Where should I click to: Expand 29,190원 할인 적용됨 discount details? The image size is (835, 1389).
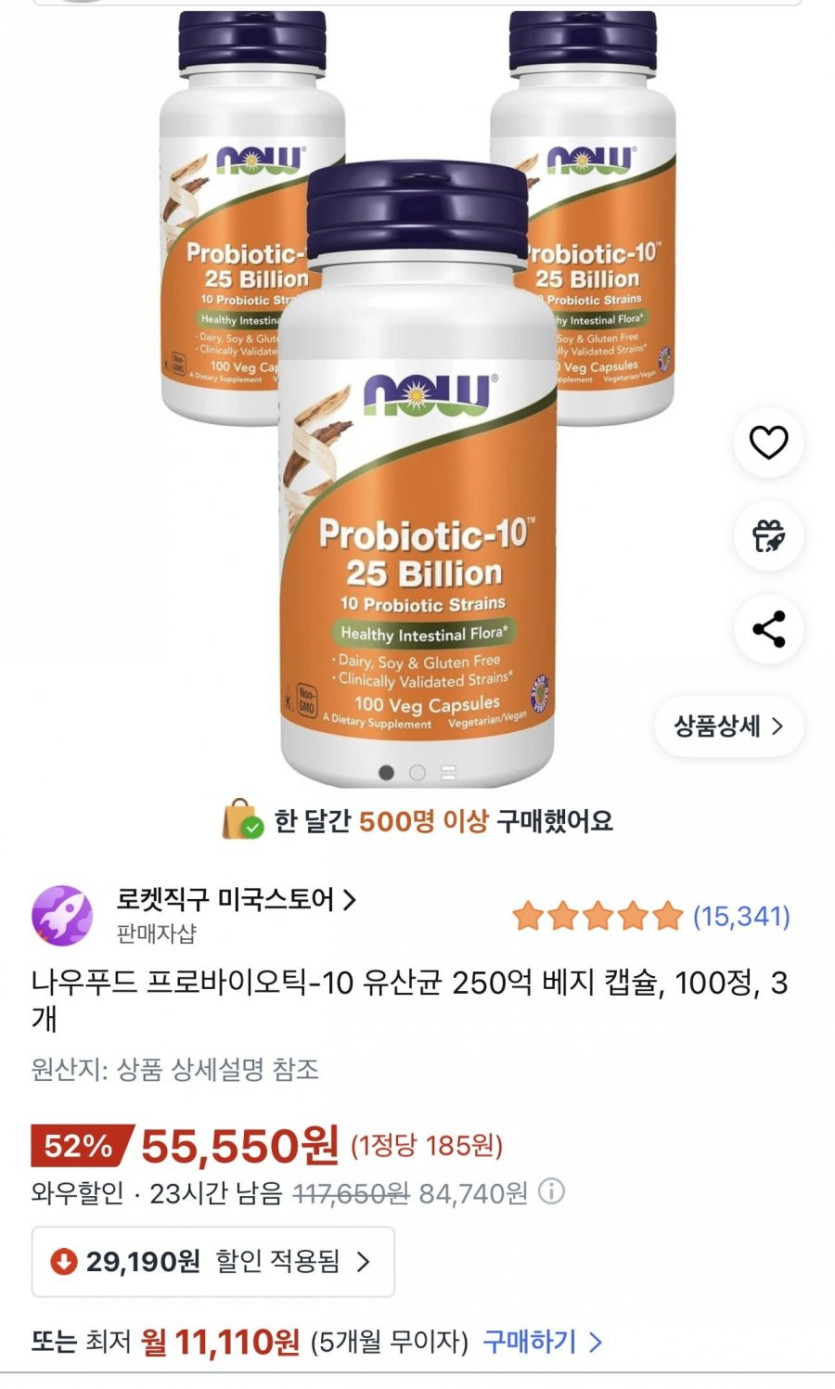[212, 1262]
